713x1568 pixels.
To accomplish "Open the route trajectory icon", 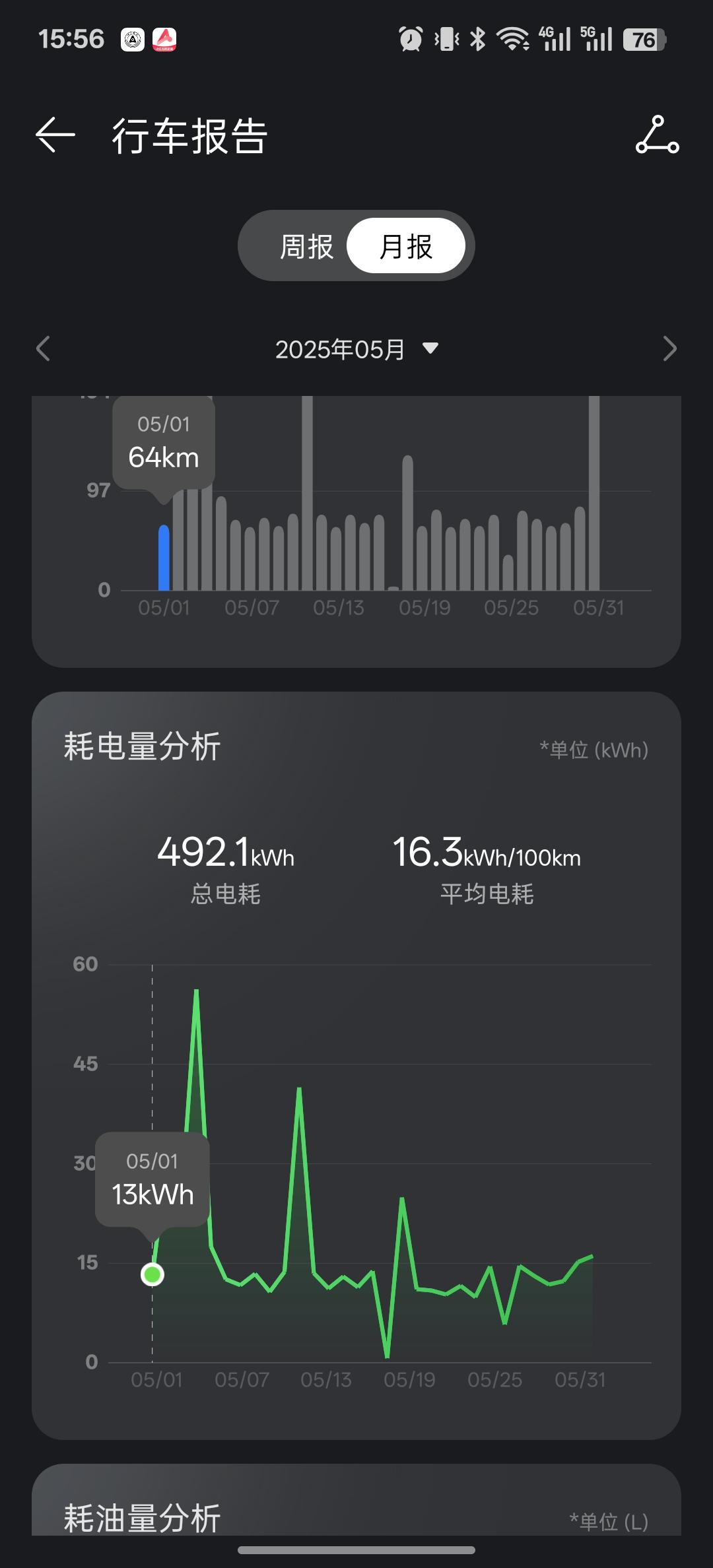I will click(x=657, y=135).
